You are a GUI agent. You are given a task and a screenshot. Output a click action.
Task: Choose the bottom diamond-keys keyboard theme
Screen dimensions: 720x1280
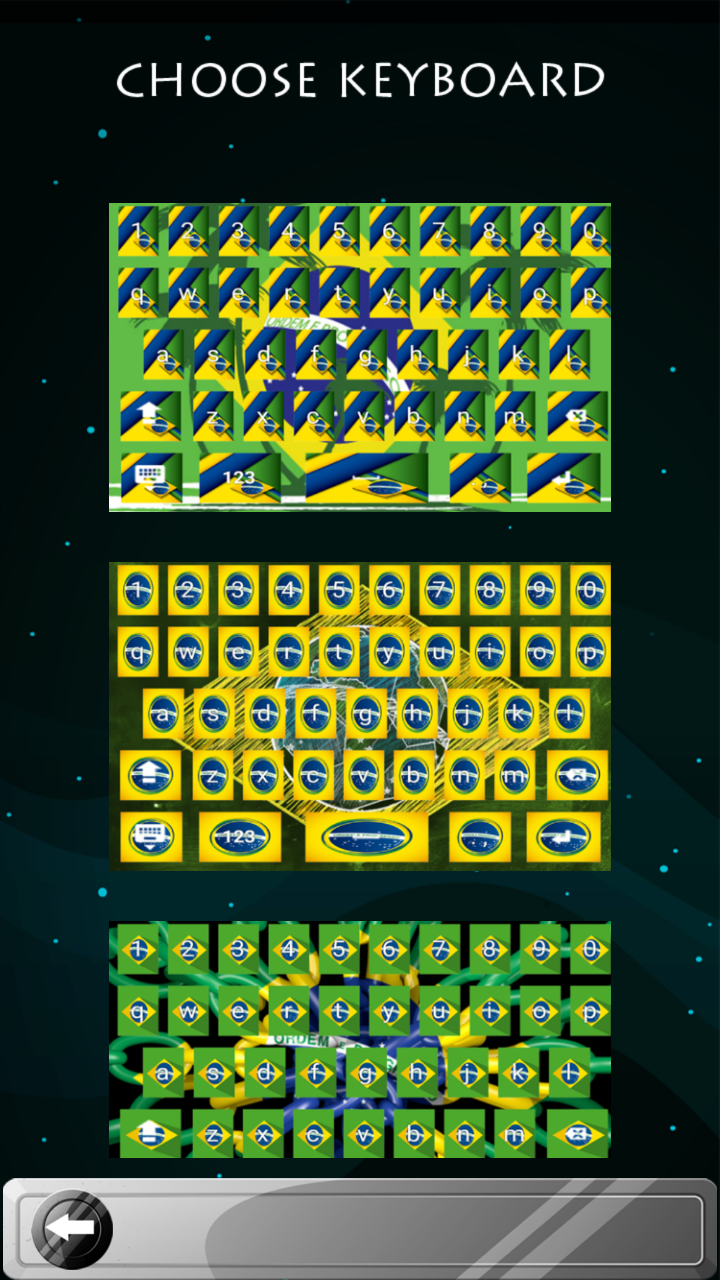click(x=360, y=1038)
